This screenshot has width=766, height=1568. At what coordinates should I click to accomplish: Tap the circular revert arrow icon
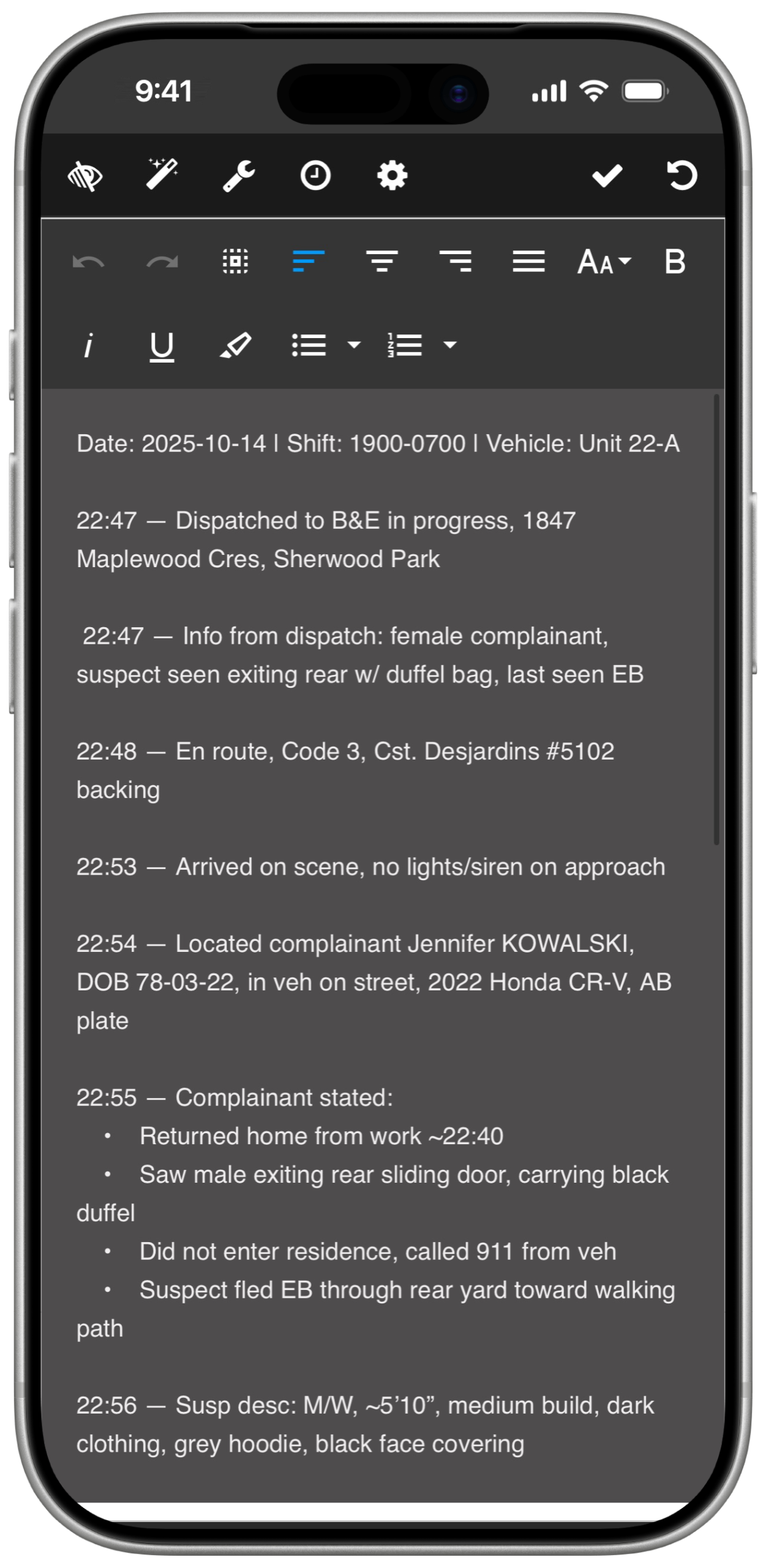pyautogui.click(x=682, y=175)
